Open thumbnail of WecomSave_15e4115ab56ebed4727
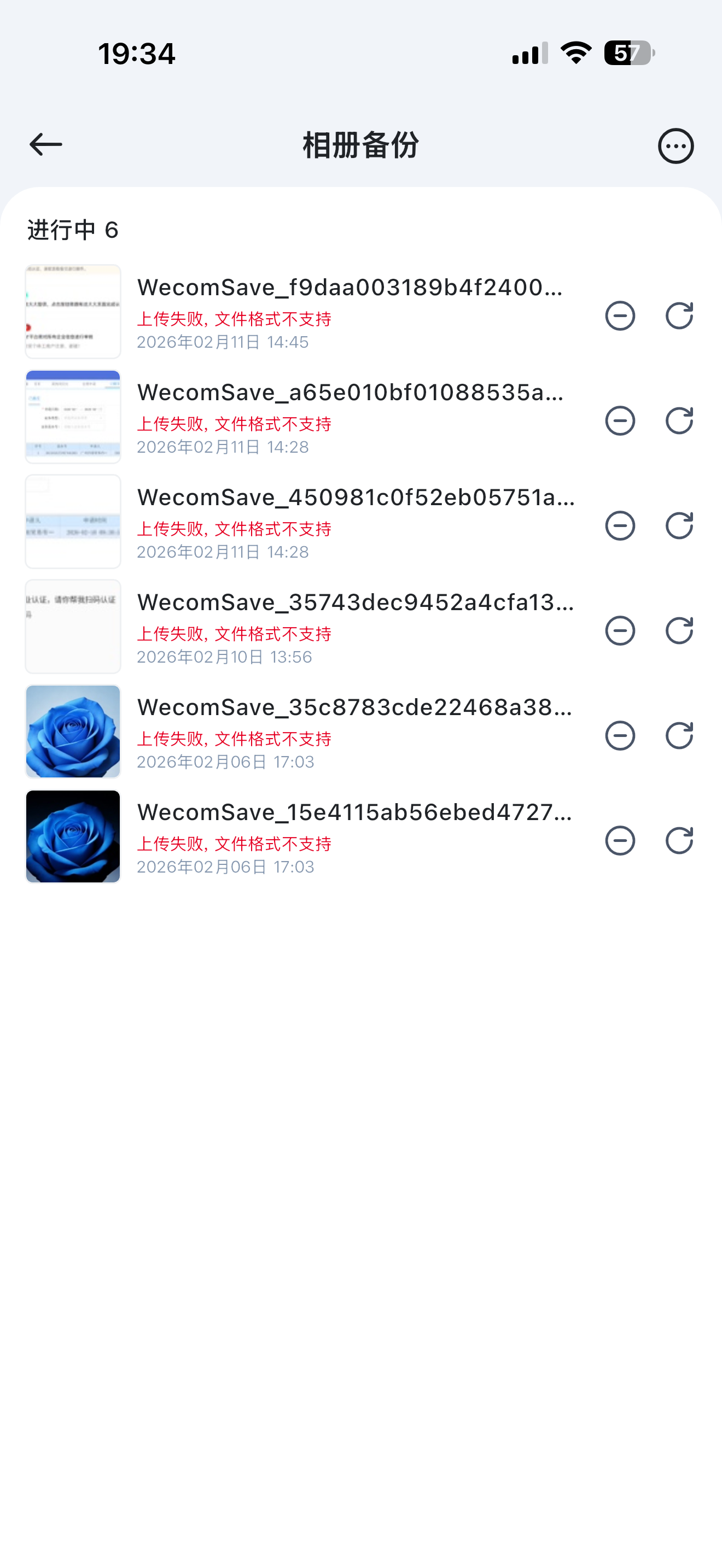This screenshot has width=722, height=1568. (x=73, y=836)
